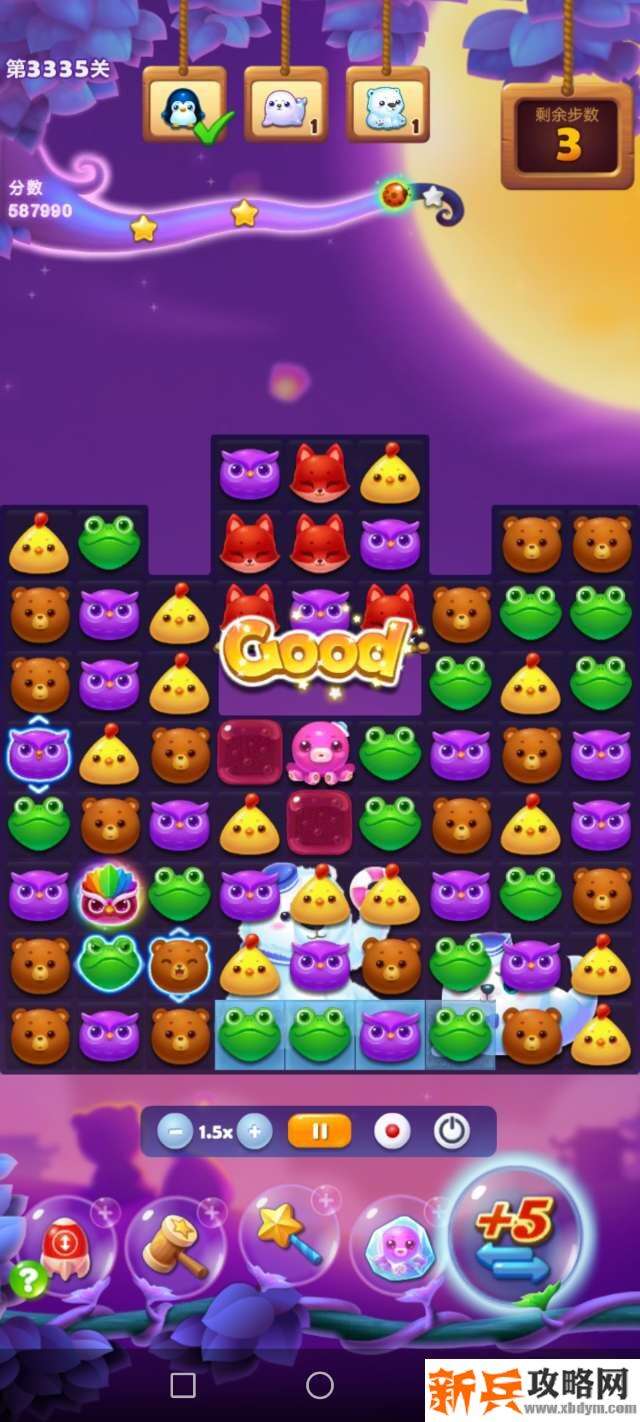The image size is (640, 1422).
Task: Open recent apps via square button
Action: (x=183, y=1385)
